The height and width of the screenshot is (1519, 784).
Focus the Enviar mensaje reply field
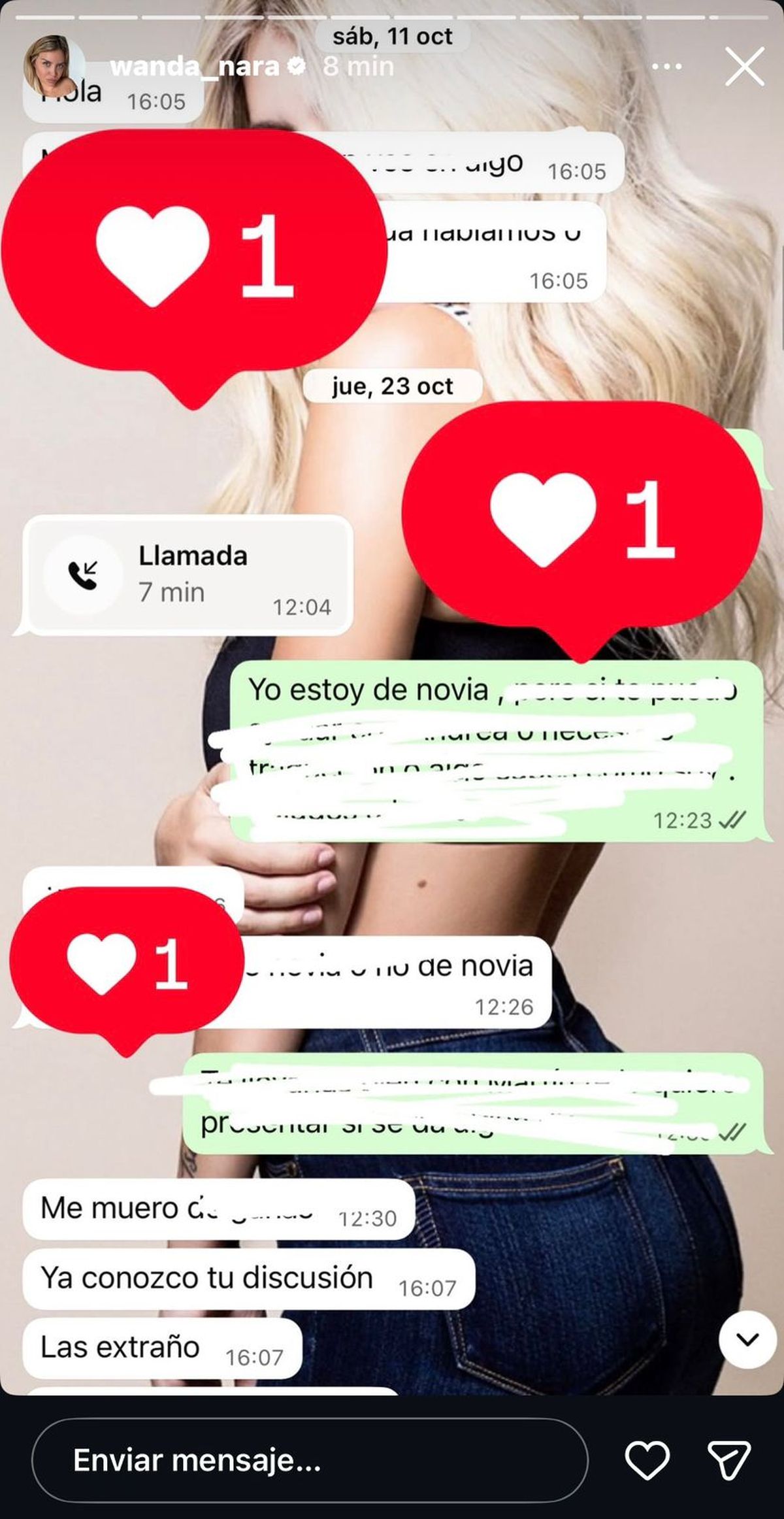click(308, 1460)
